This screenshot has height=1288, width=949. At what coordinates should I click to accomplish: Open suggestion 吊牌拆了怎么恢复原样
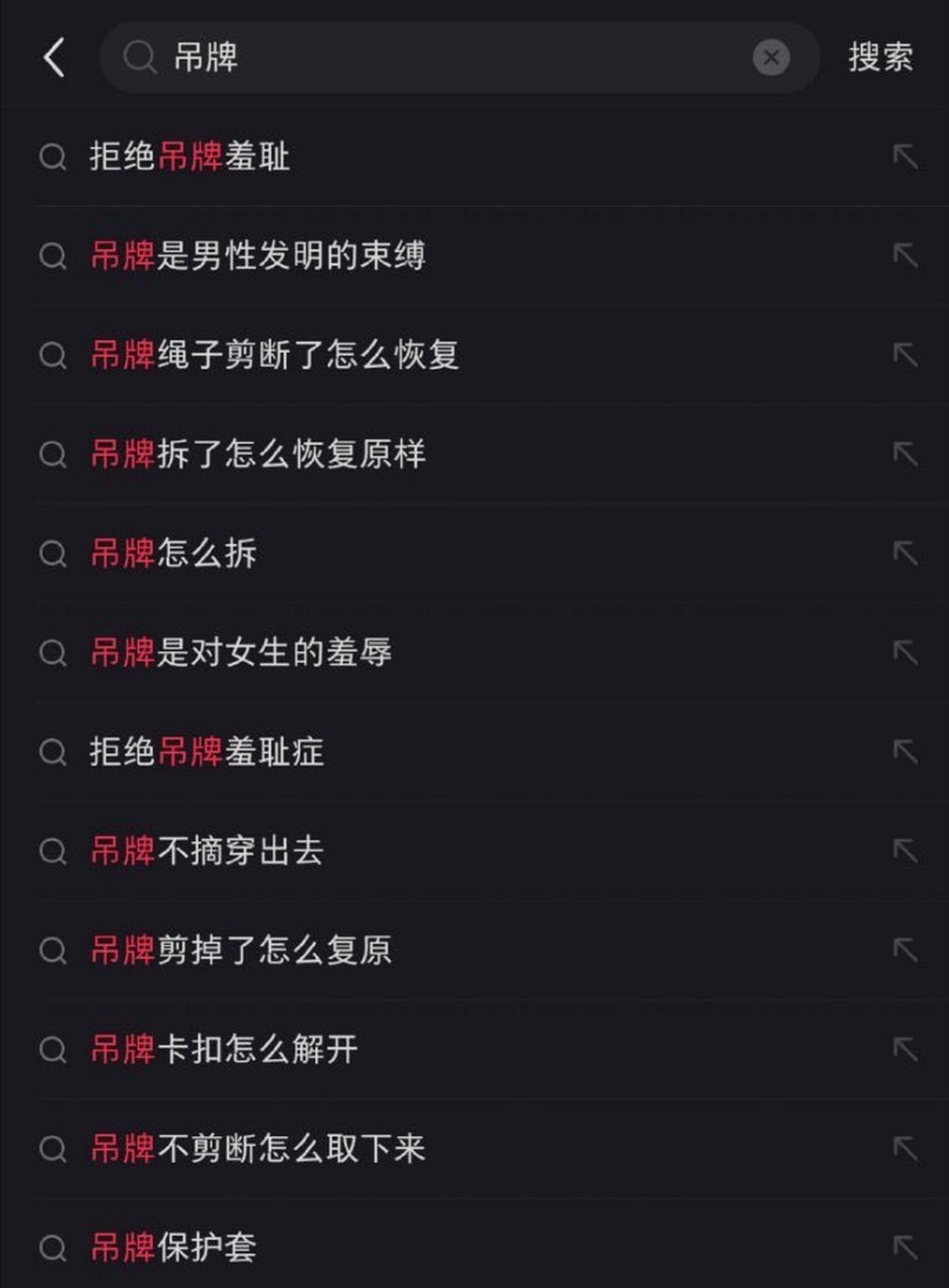[x=258, y=454]
